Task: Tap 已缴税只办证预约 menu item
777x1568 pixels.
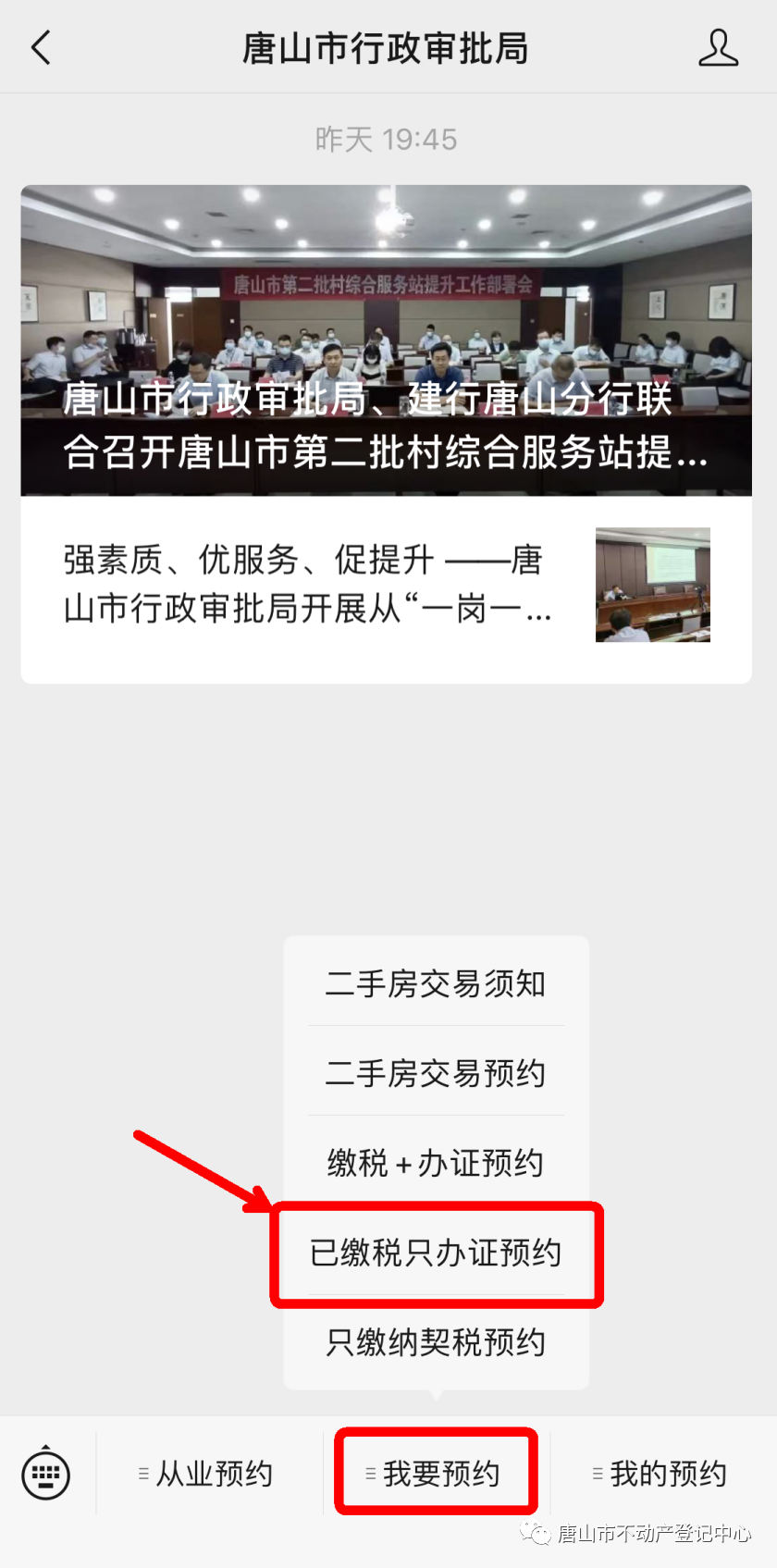Action: tap(436, 1253)
